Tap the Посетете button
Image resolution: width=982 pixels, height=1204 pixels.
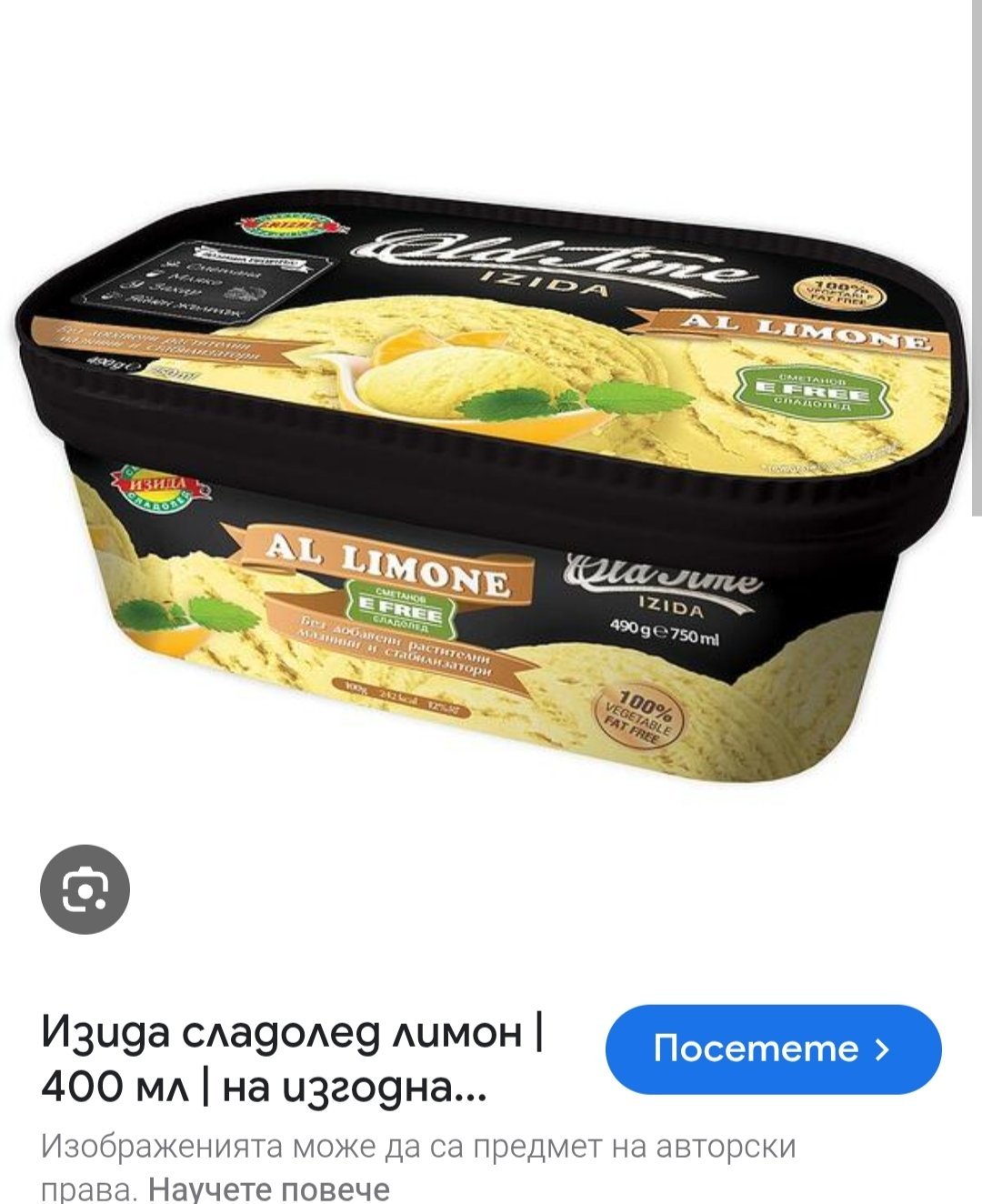pos(773,1048)
